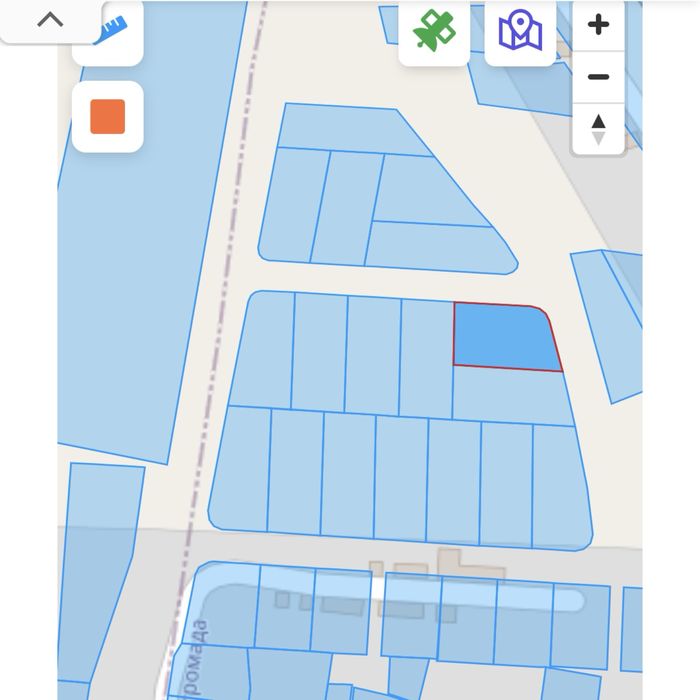Tap the orange square draw tool
Screen dimensions: 700x700
[x=108, y=117]
